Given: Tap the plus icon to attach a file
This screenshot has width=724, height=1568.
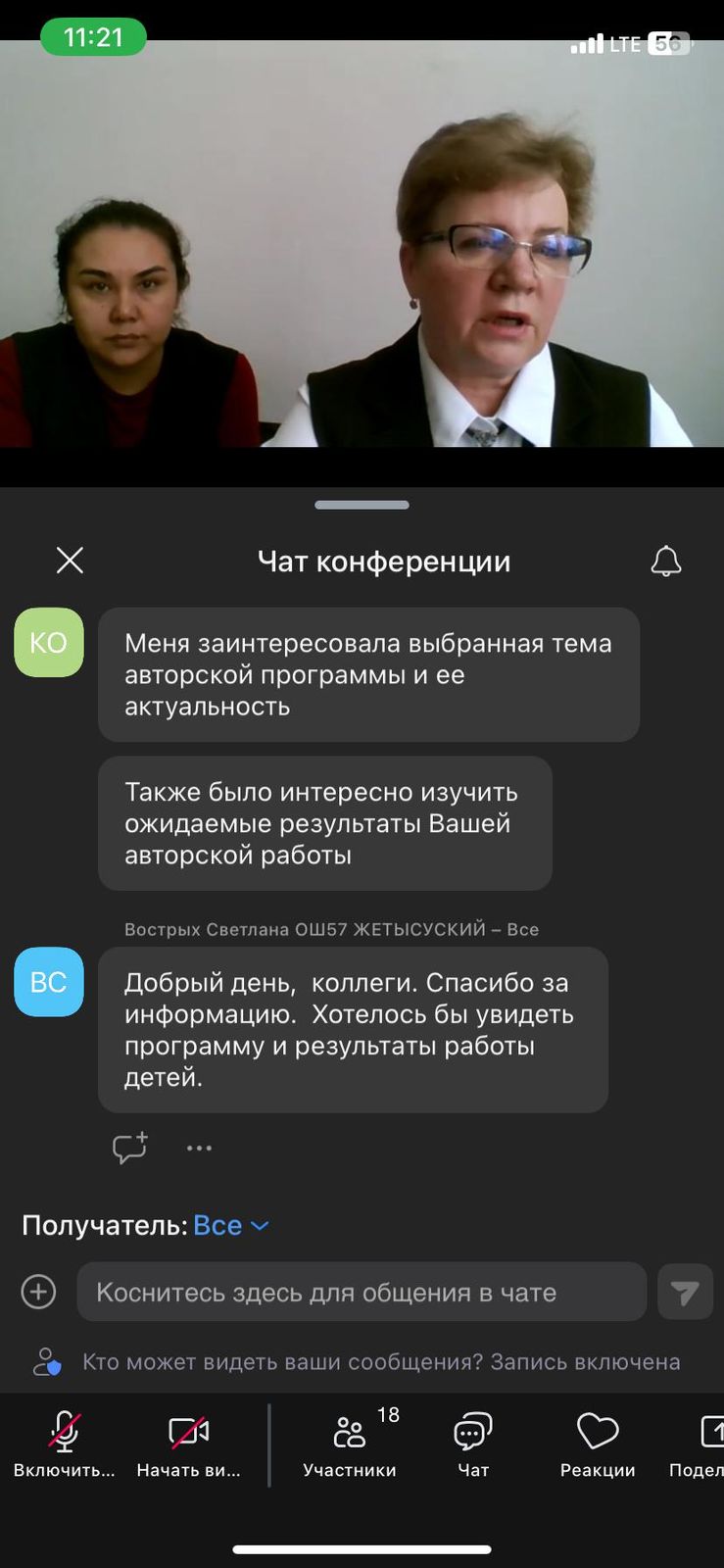Looking at the screenshot, I should click(38, 1292).
